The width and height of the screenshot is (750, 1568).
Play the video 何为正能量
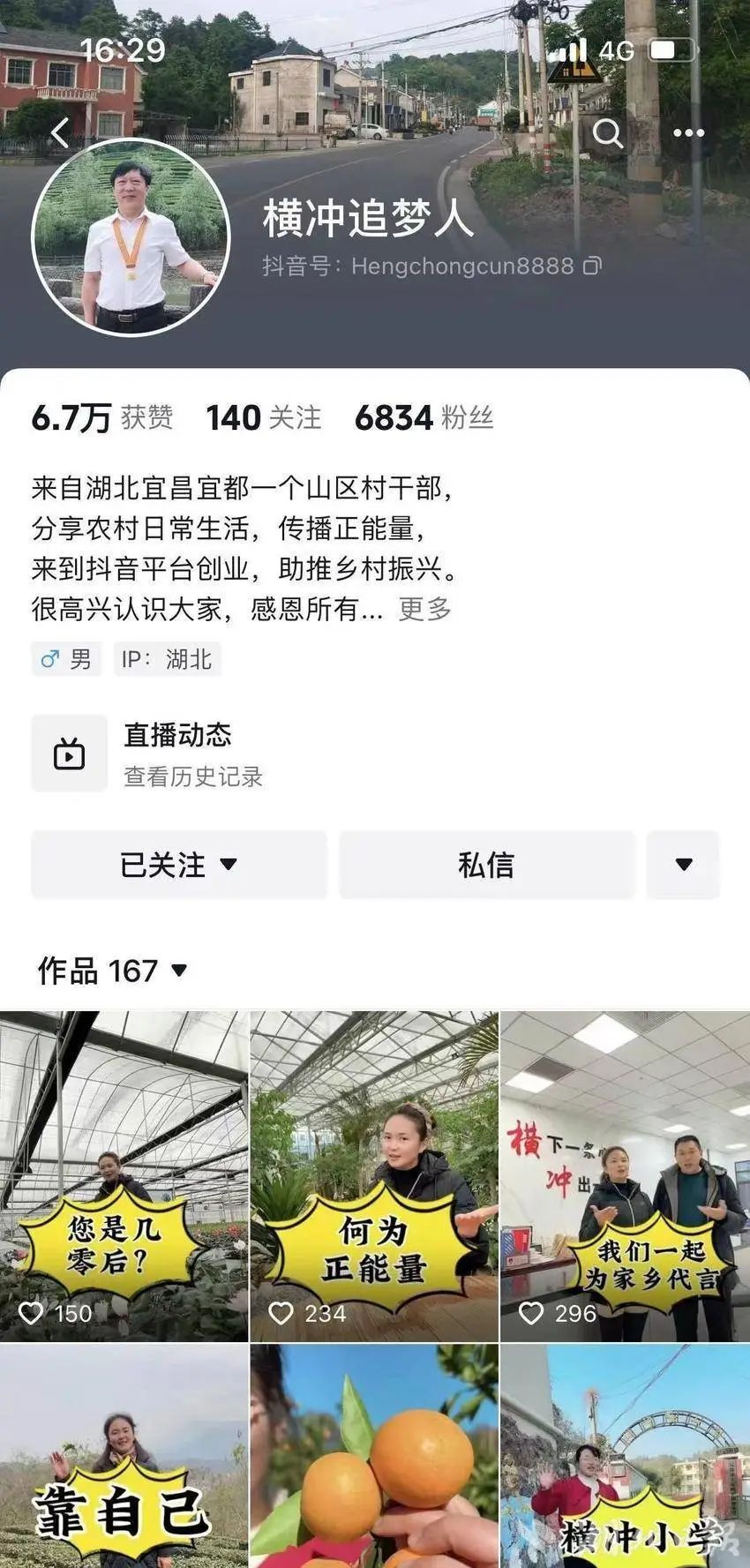[x=374, y=1175]
